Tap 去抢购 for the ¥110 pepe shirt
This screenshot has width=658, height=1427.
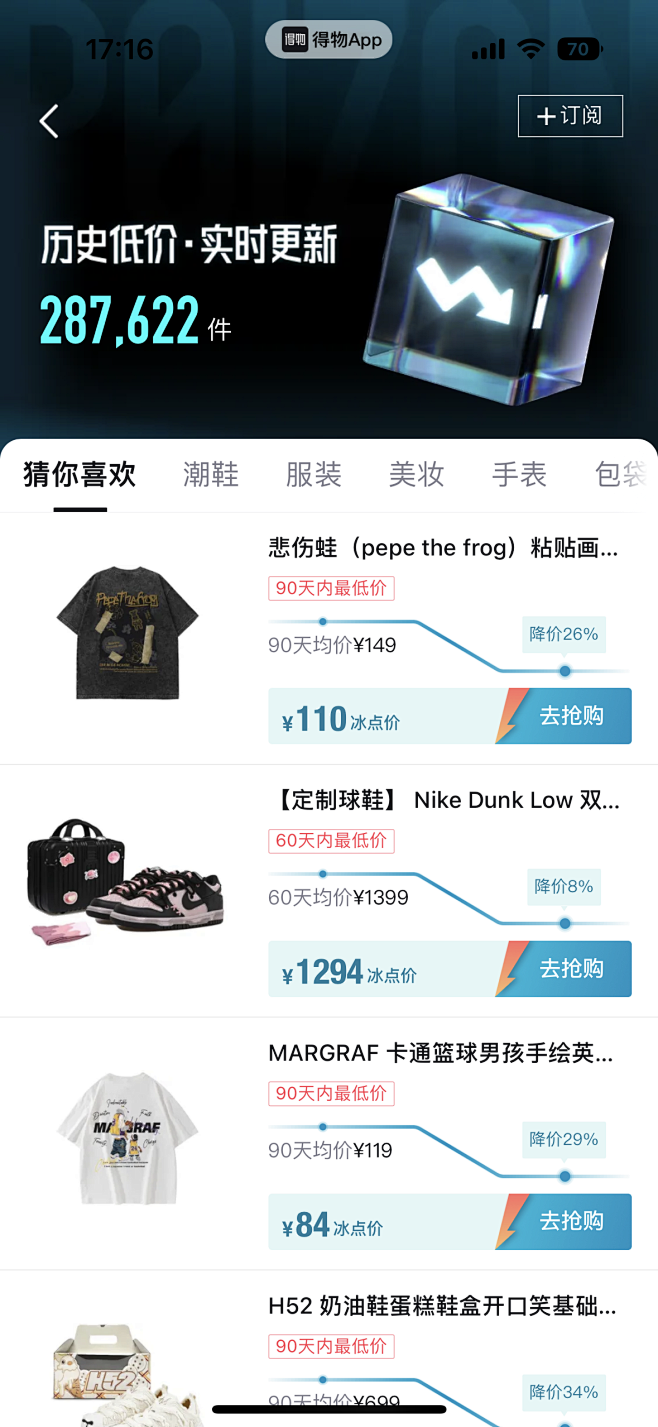click(570, 716)
